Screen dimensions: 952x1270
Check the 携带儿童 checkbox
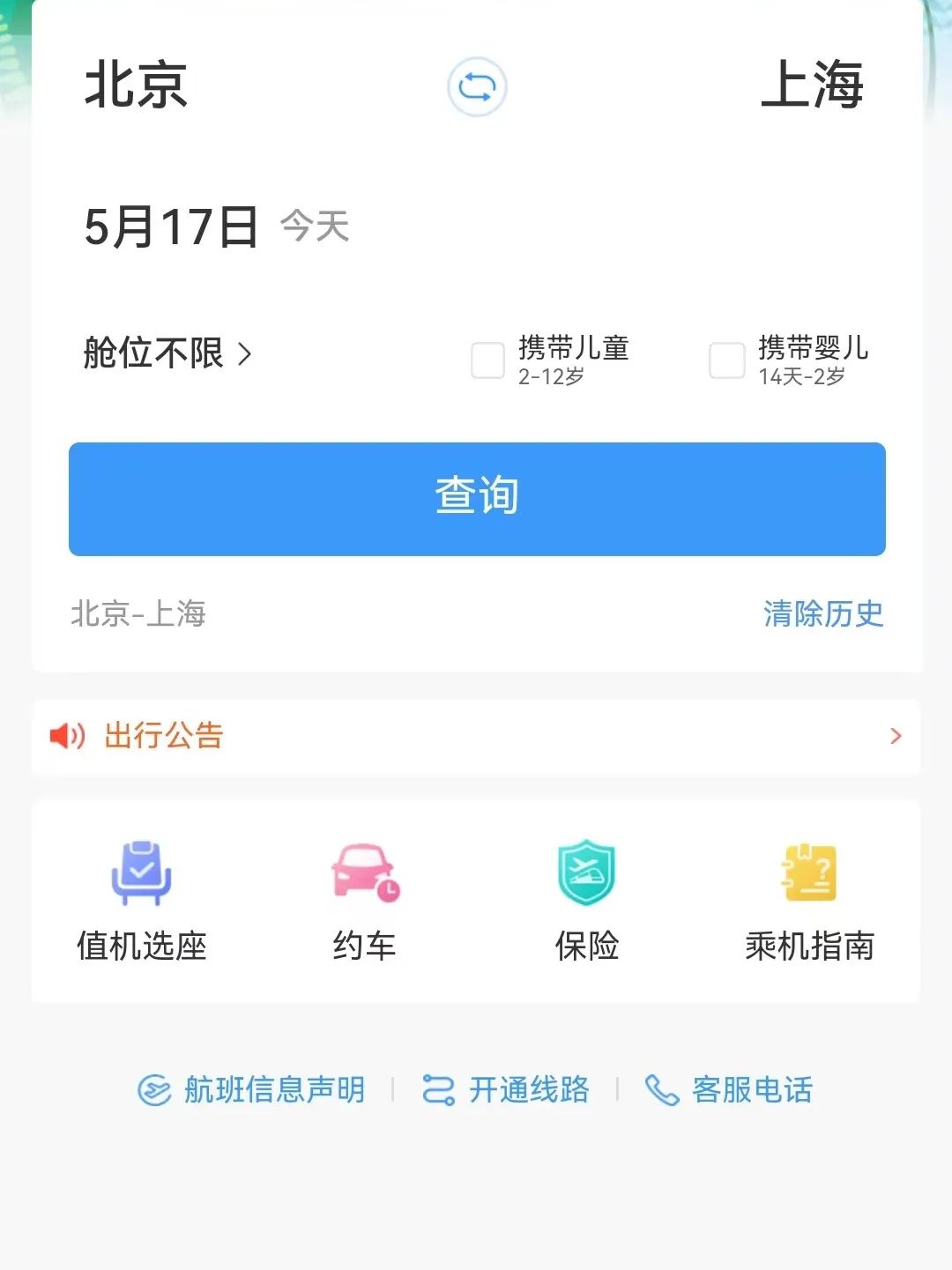point(488,360)
